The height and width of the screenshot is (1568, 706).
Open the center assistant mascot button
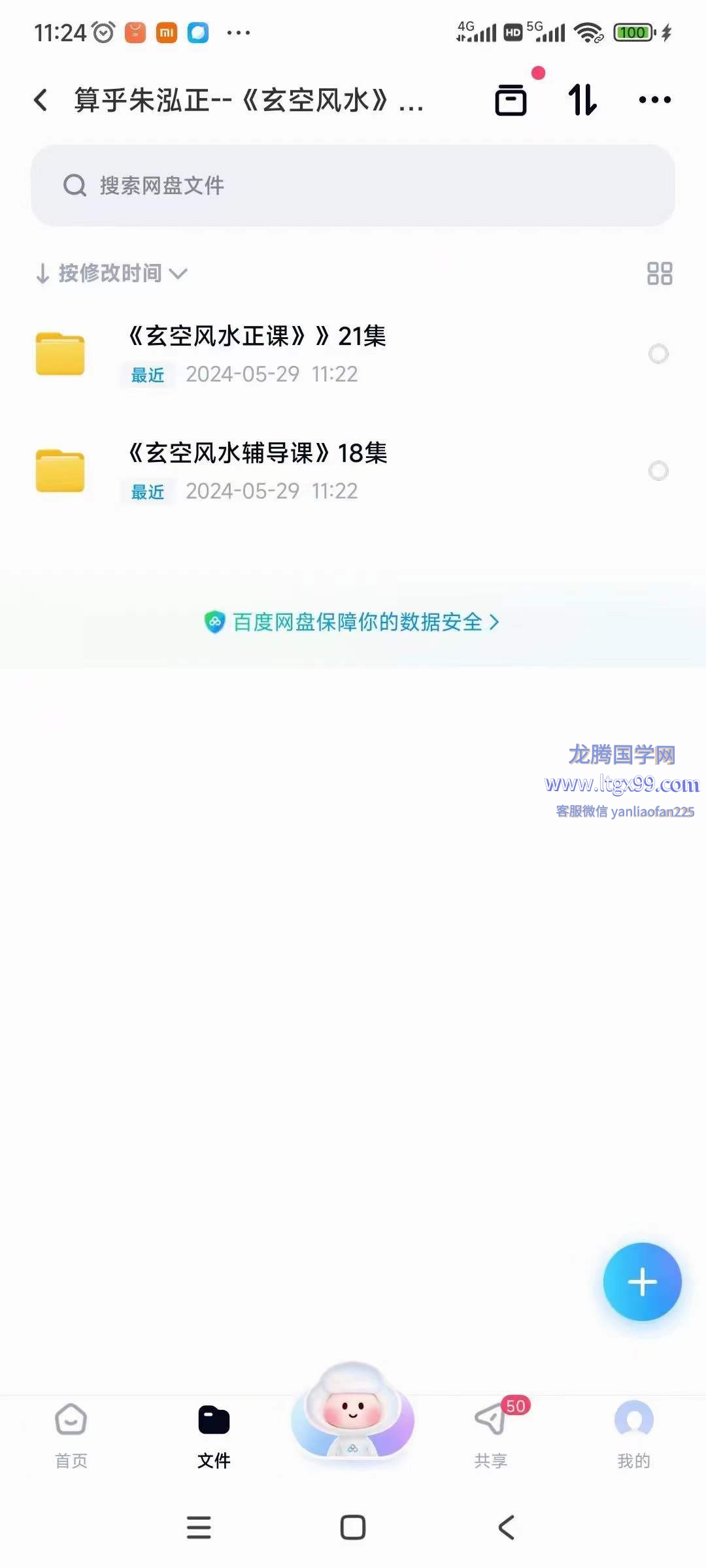tap(352, 1411)
